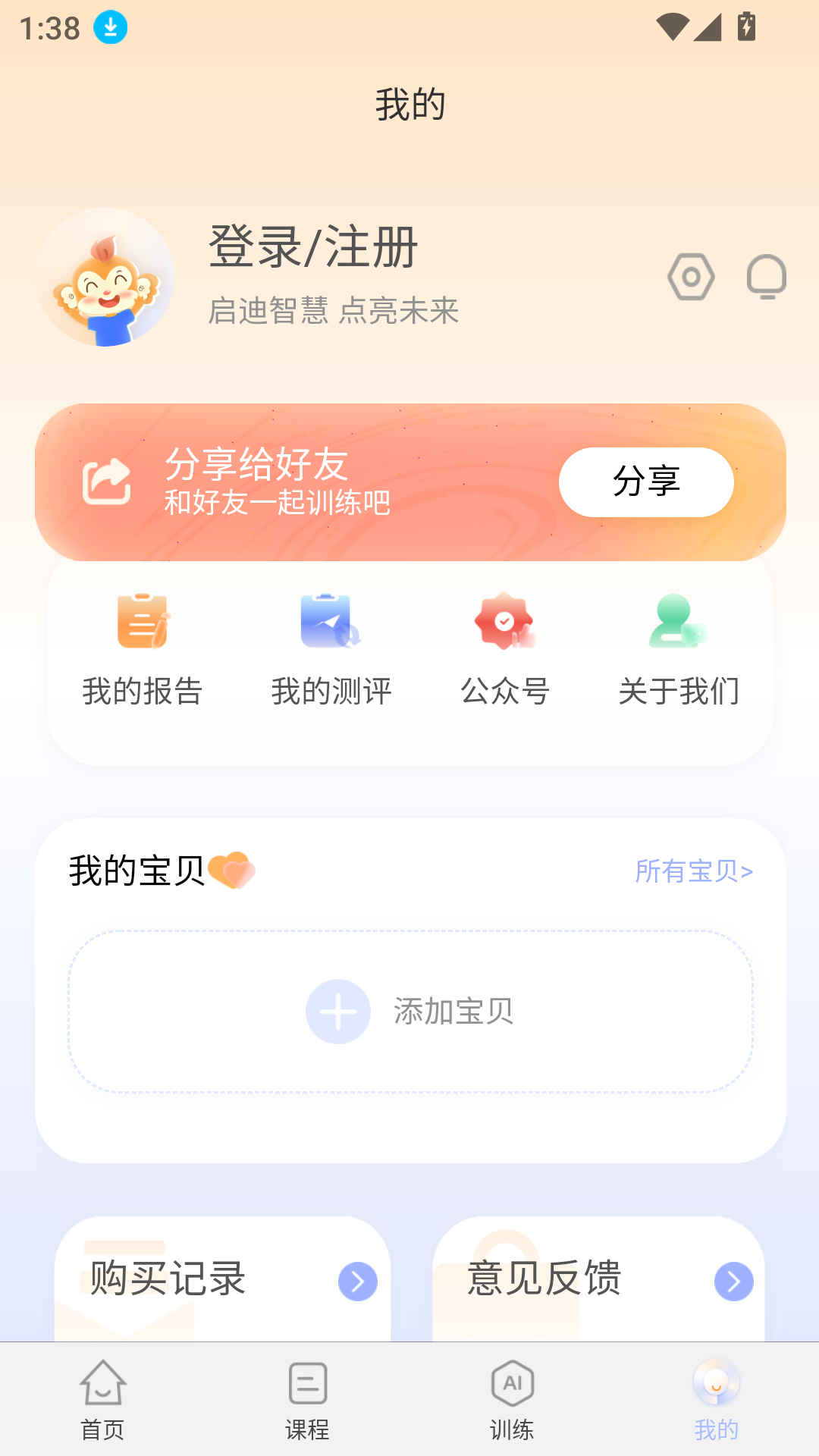Open the 我的报告 reports icon
The image size is (819, 1456).
pyautogui.click(x=143, y=622)
